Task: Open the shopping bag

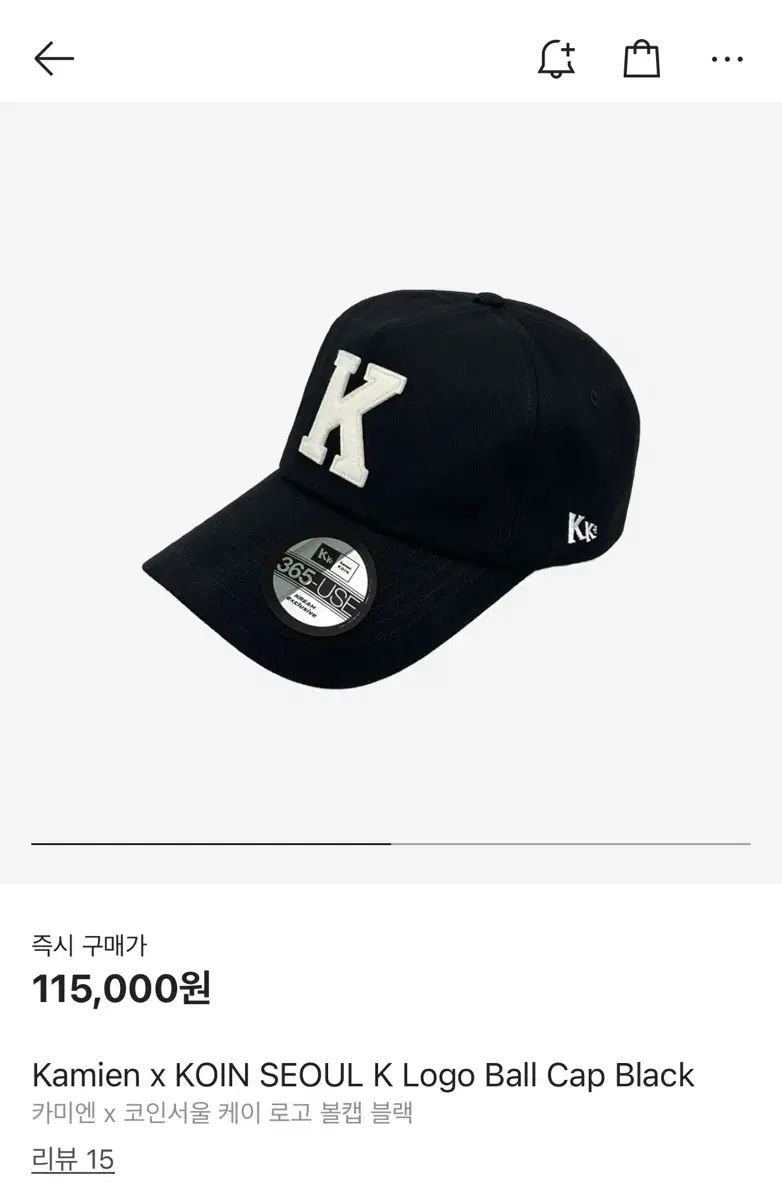Action: tap(642, 59)
